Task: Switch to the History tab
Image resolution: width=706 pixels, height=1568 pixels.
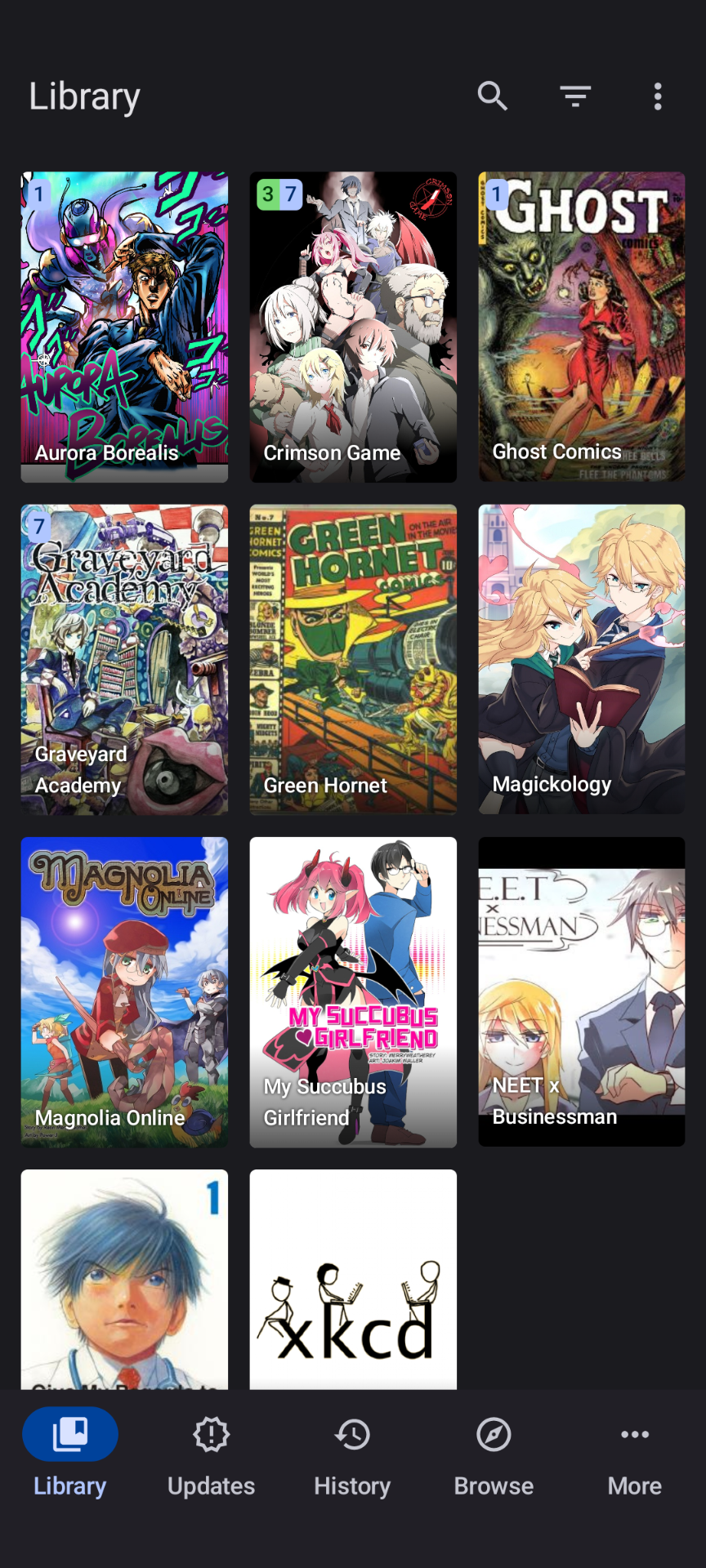Action: tap(353, 1457)
